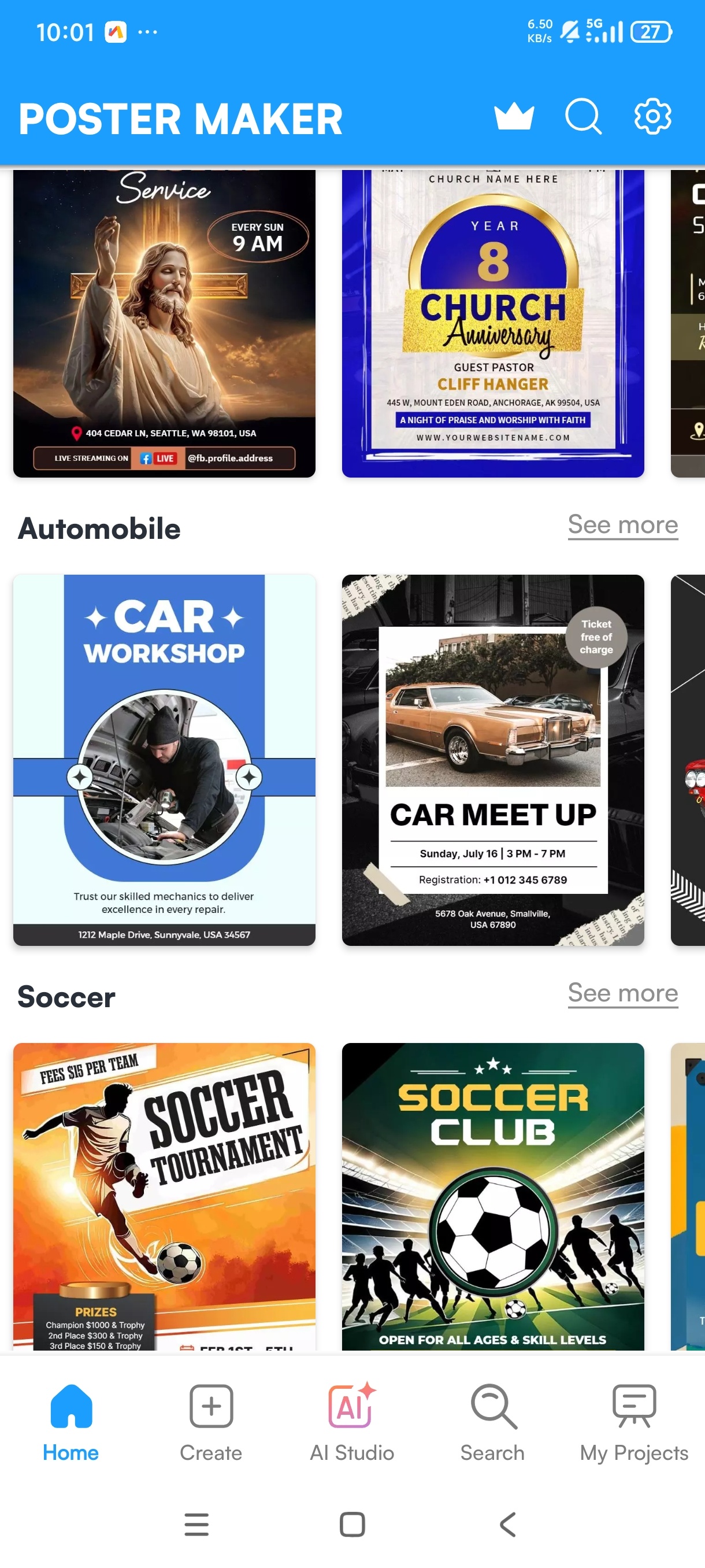The image size is (705, 1568).
Task: See more Automobile templates
Action: pyautogui.click(x=622, y=525)
